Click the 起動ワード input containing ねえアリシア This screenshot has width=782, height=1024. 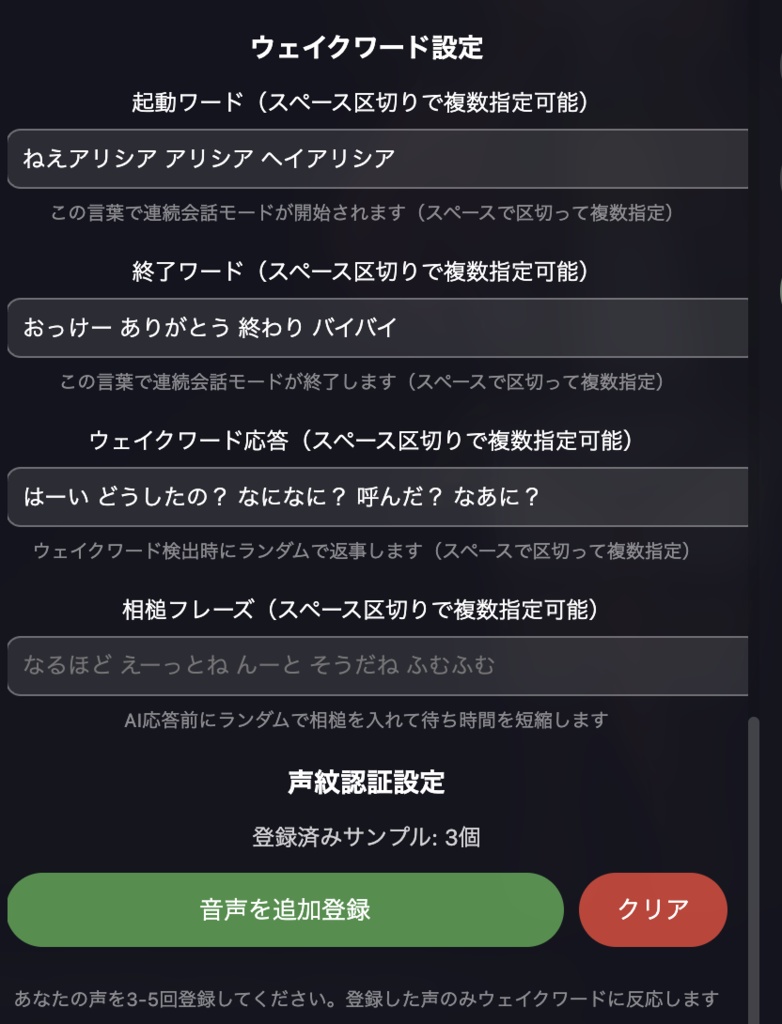380,160
